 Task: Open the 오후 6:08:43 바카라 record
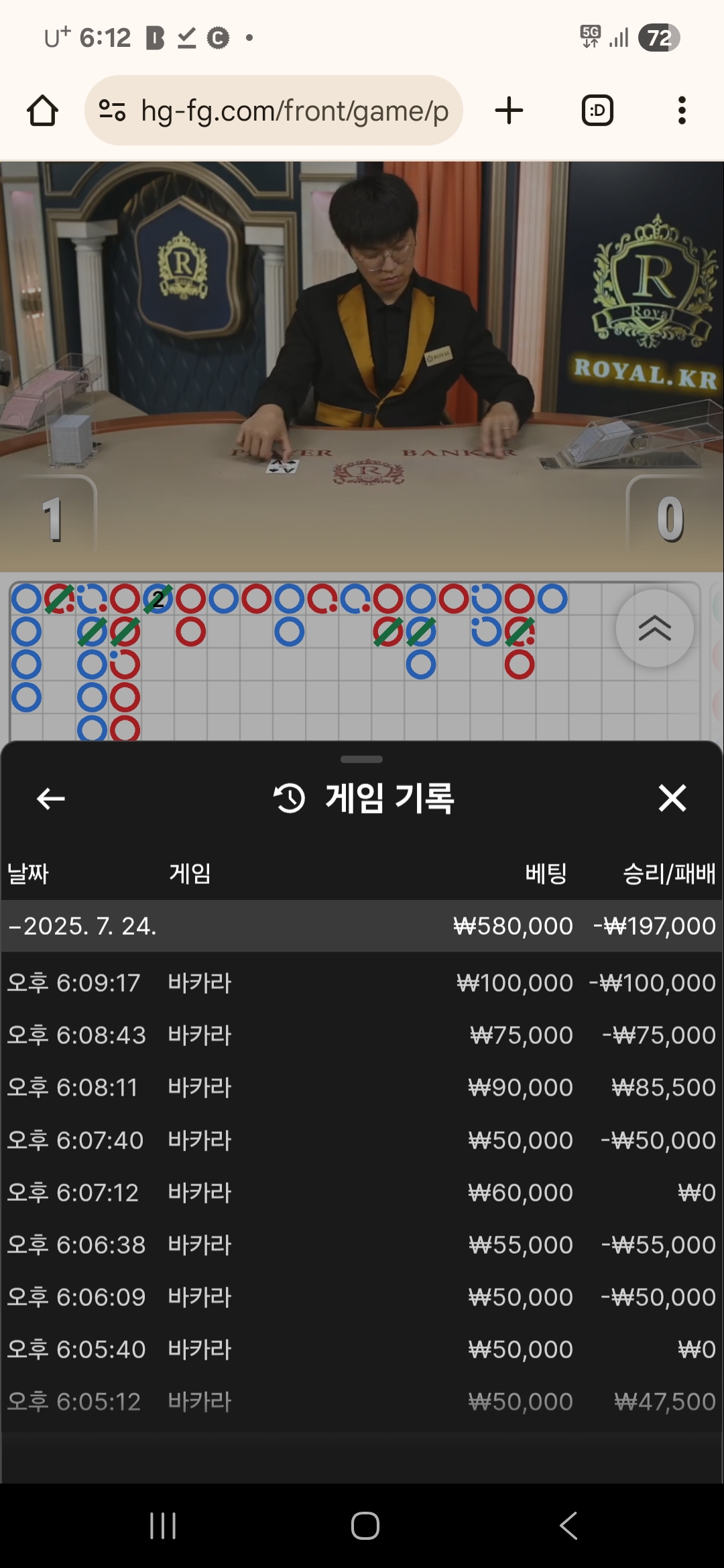pyautogui.click(x=361, y=1035)
